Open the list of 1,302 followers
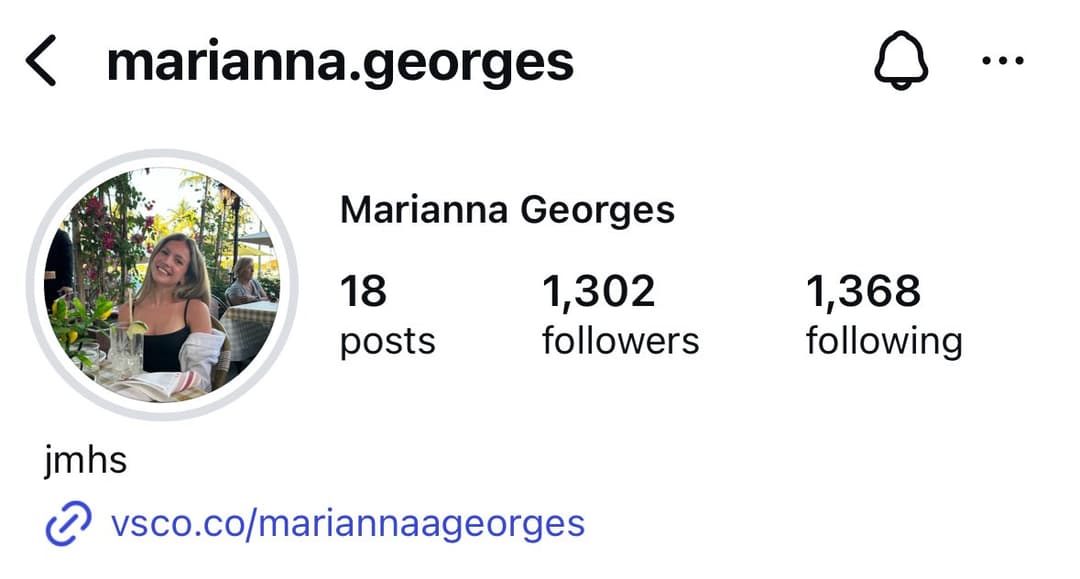The height and width of the screenshot is (579, 1080). 620,315
